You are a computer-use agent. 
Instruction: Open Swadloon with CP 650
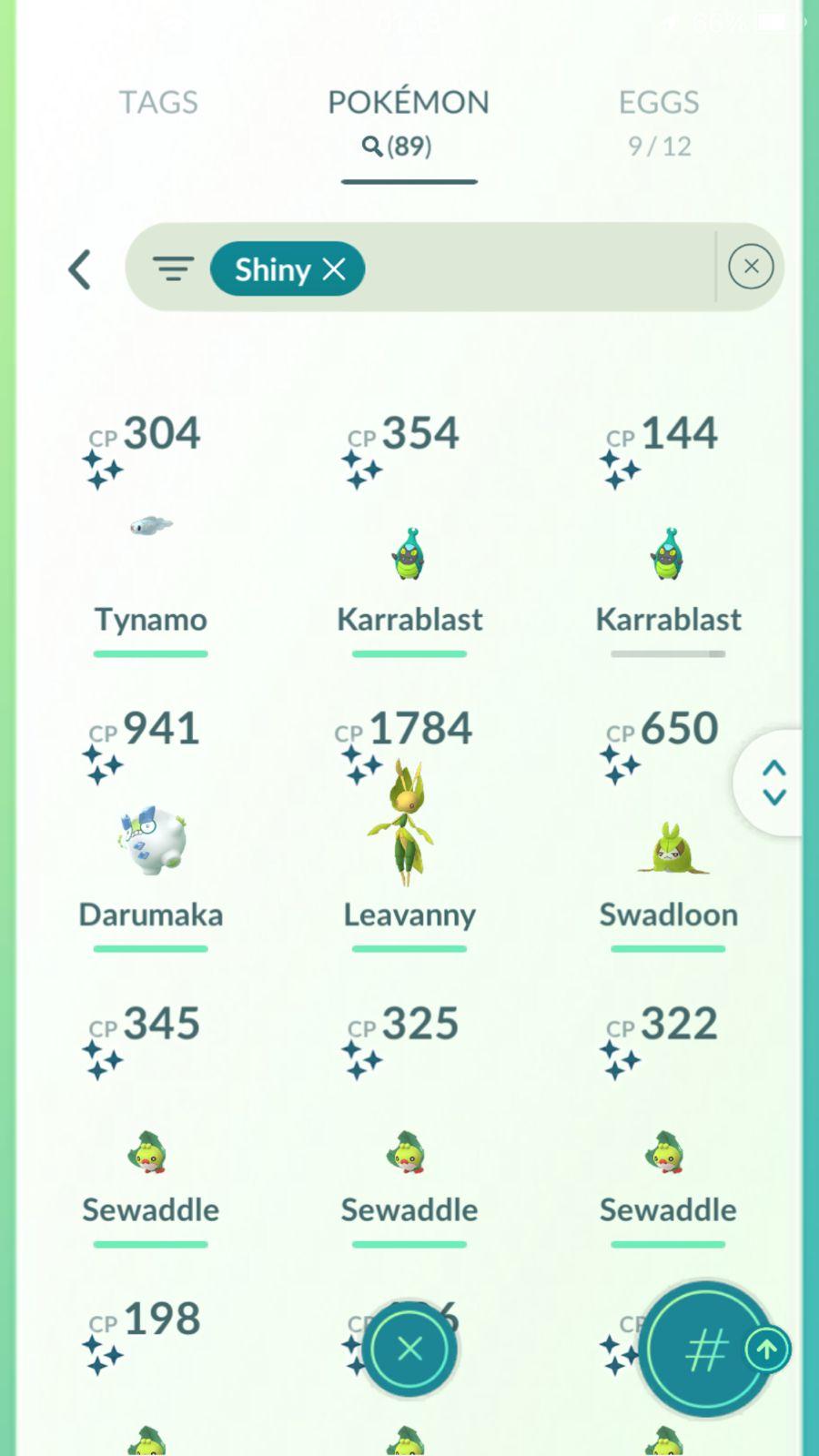click(668, 846)
